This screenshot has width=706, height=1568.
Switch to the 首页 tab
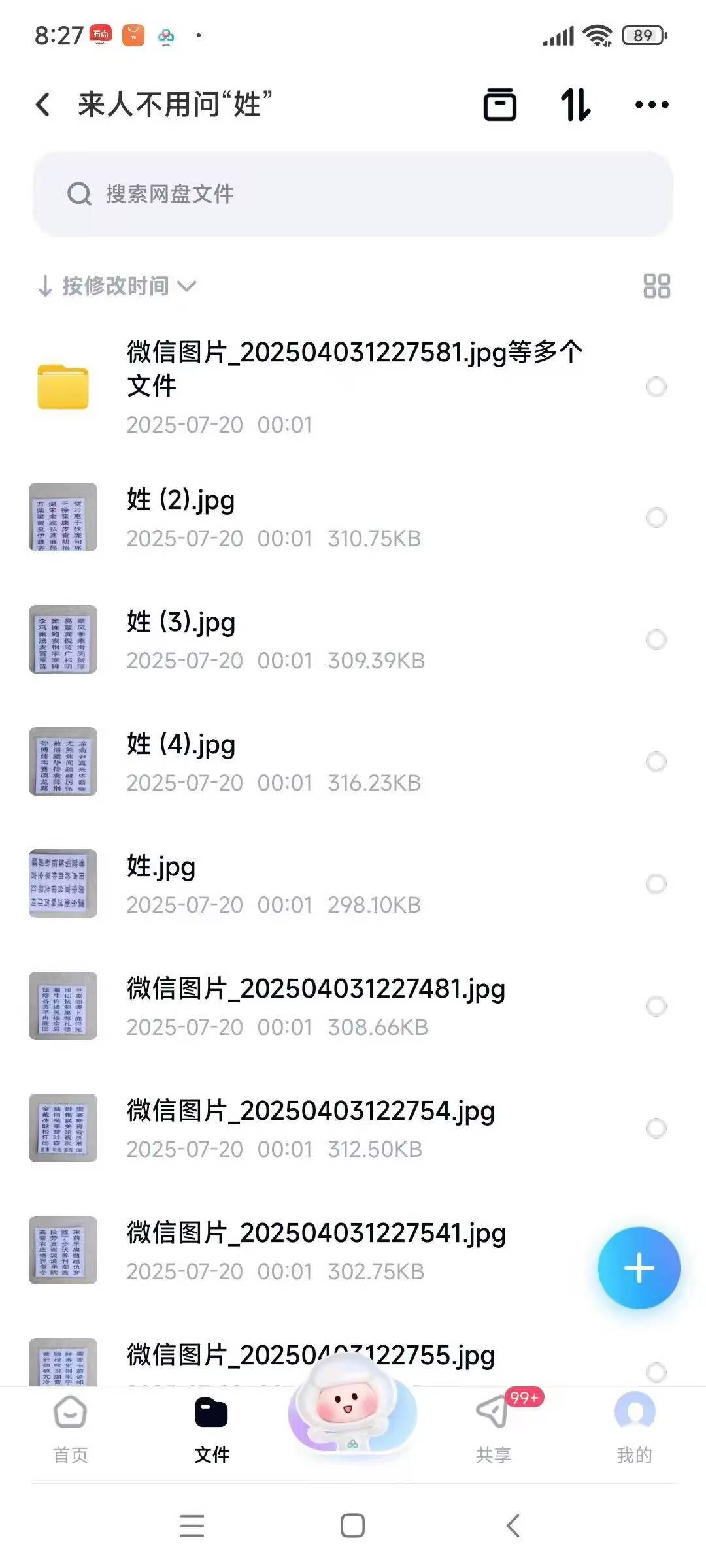[x=71, y=1428]
